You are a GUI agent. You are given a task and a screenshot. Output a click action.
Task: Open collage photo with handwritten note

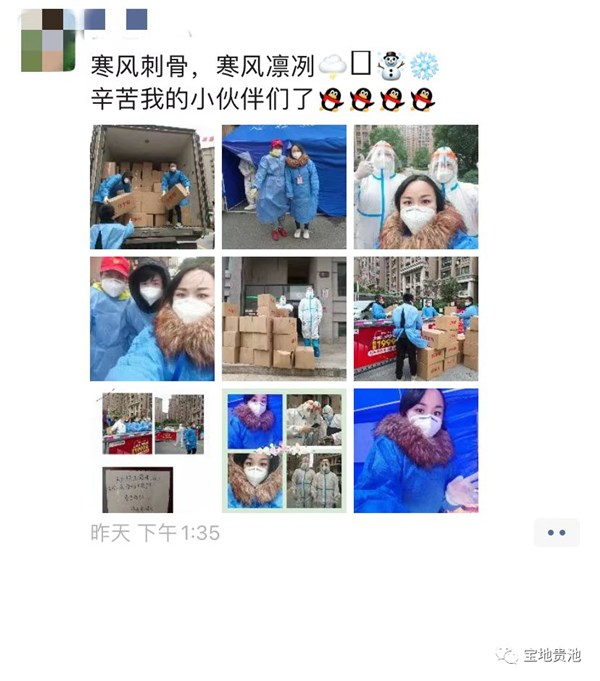click(151, 451)
